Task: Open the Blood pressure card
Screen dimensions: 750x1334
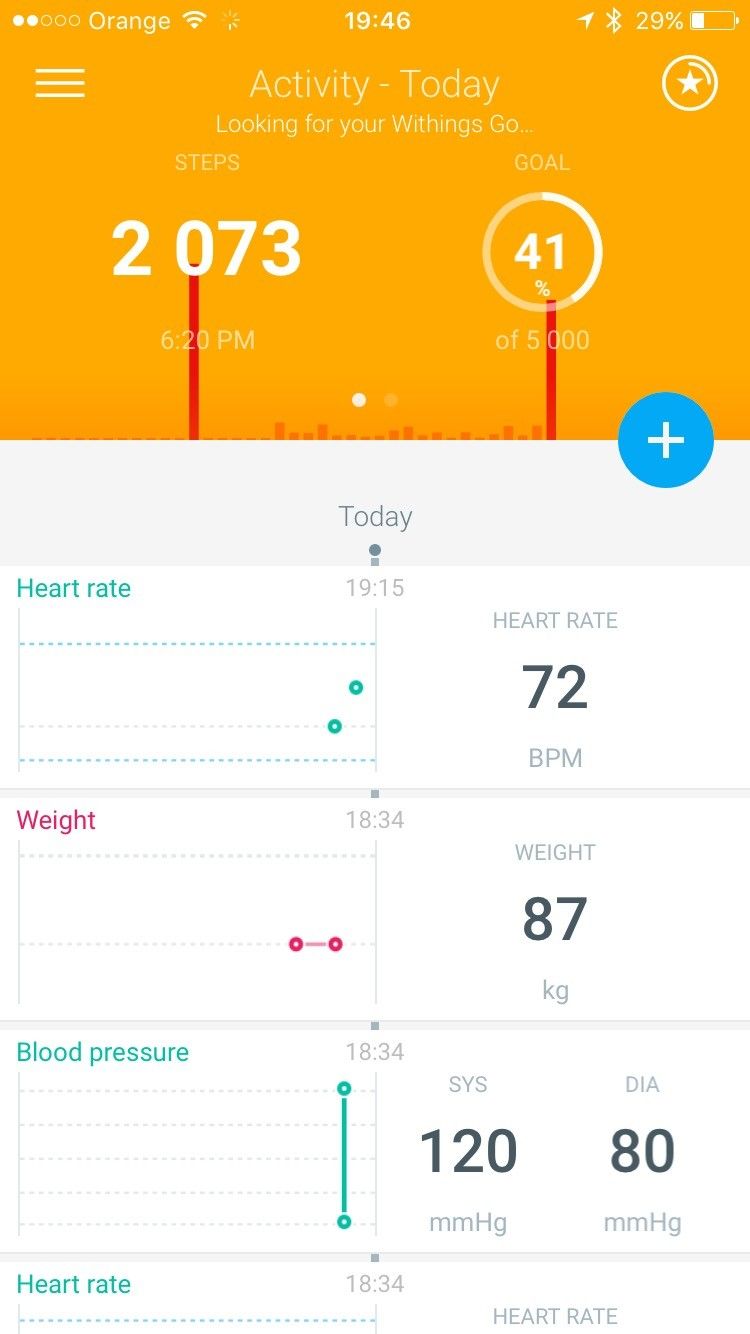Action: (x=375, y=1142)
